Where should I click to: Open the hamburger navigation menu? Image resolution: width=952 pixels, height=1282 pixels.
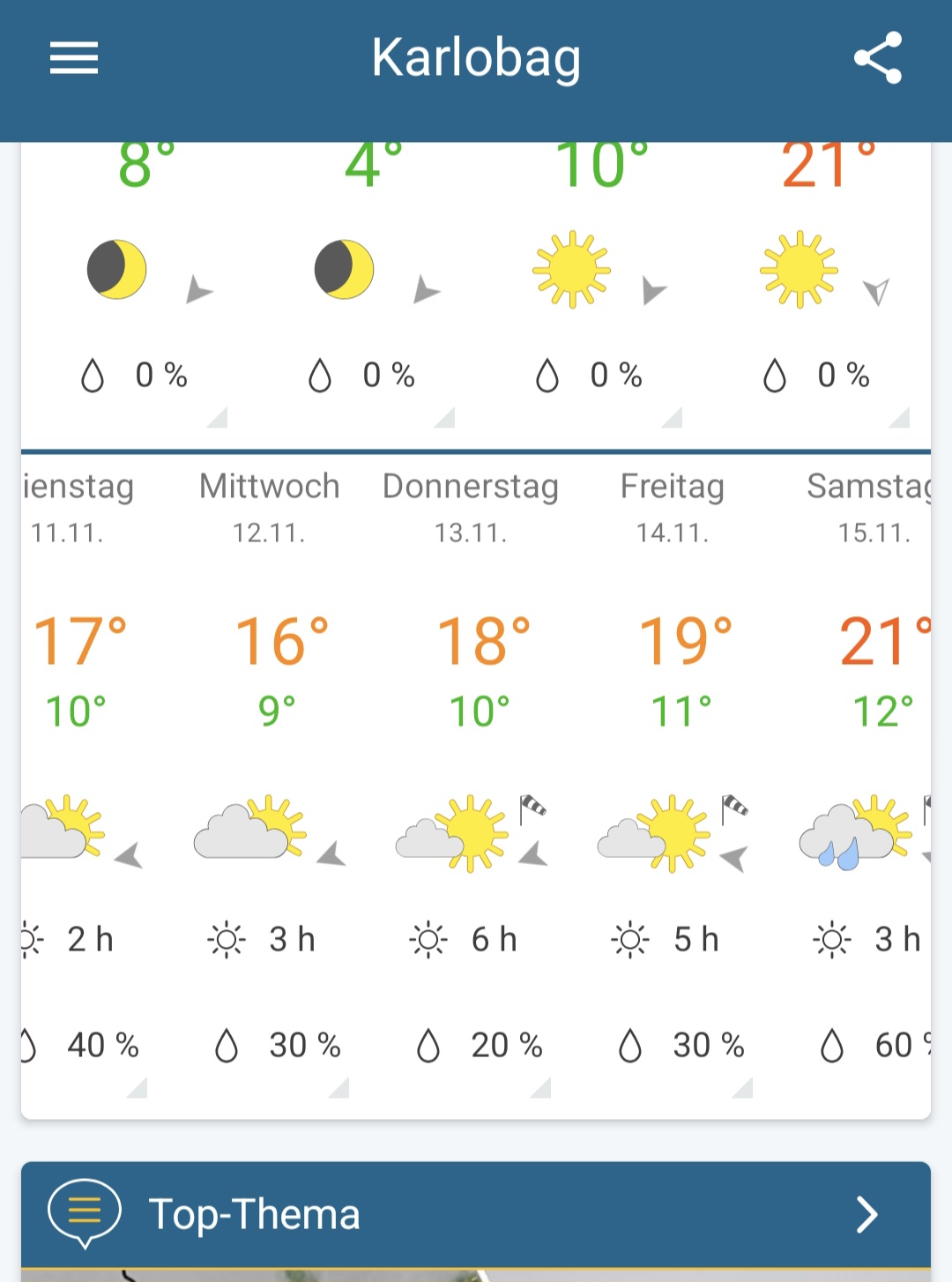[73, 58]
